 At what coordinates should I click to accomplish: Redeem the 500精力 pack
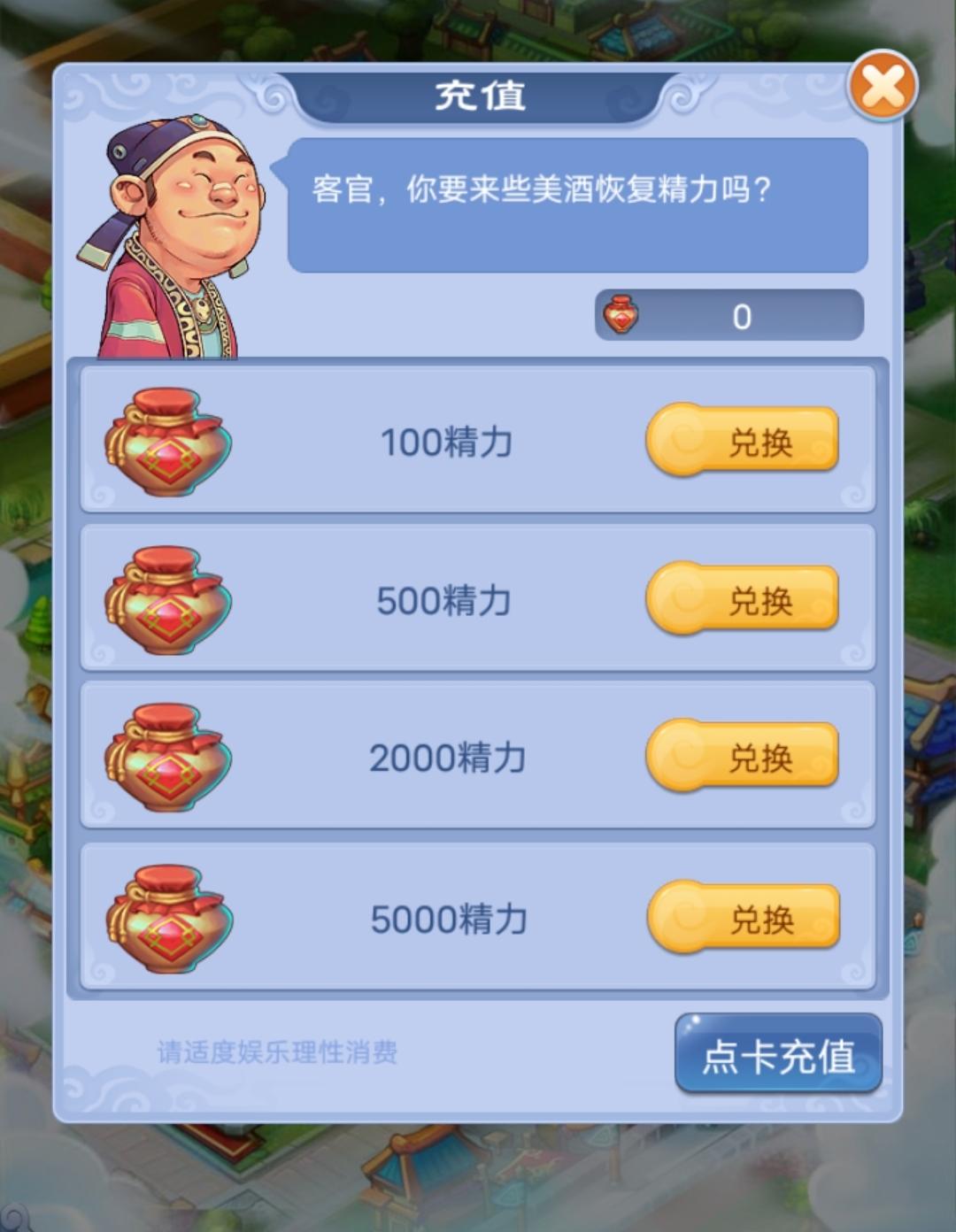[x=743, y=599]
